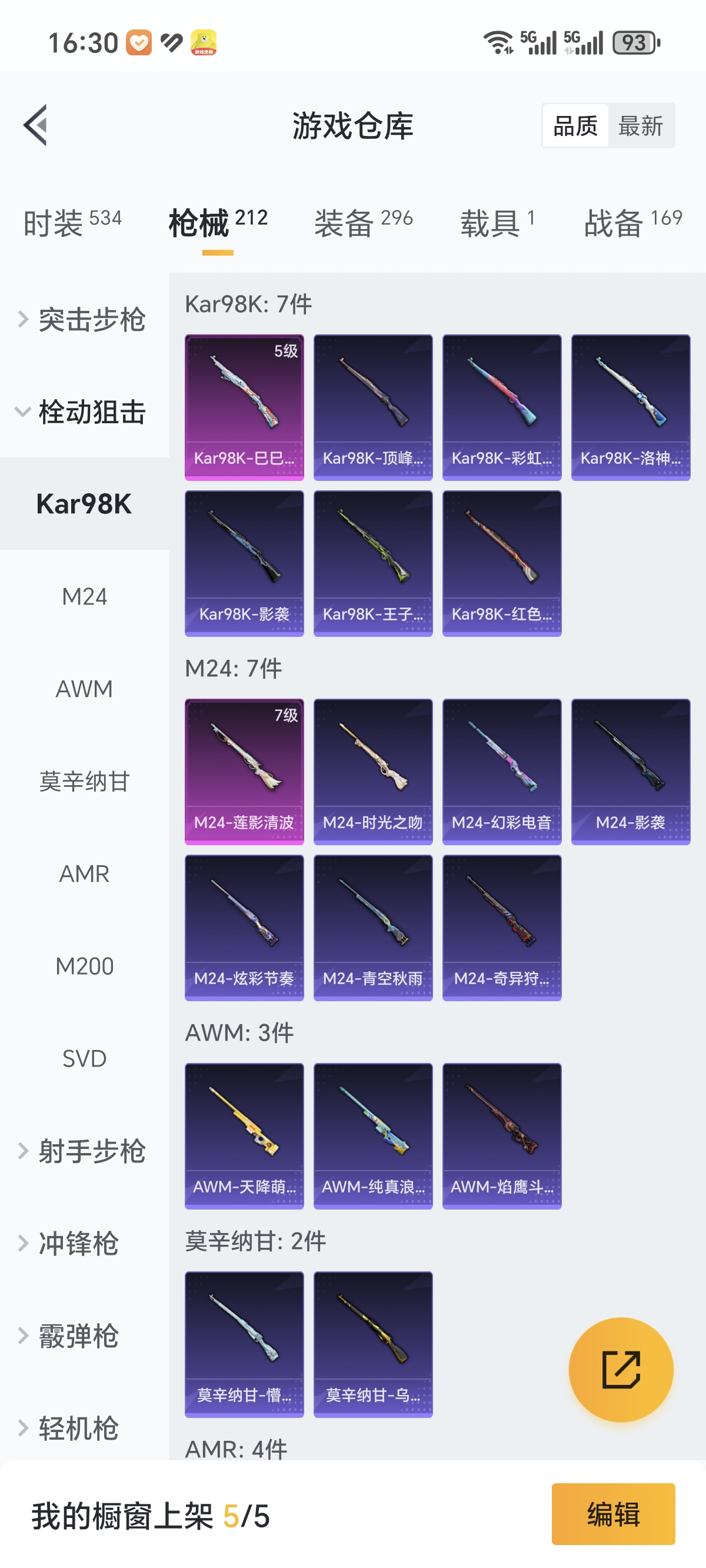Tap the 编辑 button

[x=613, y=1514]
